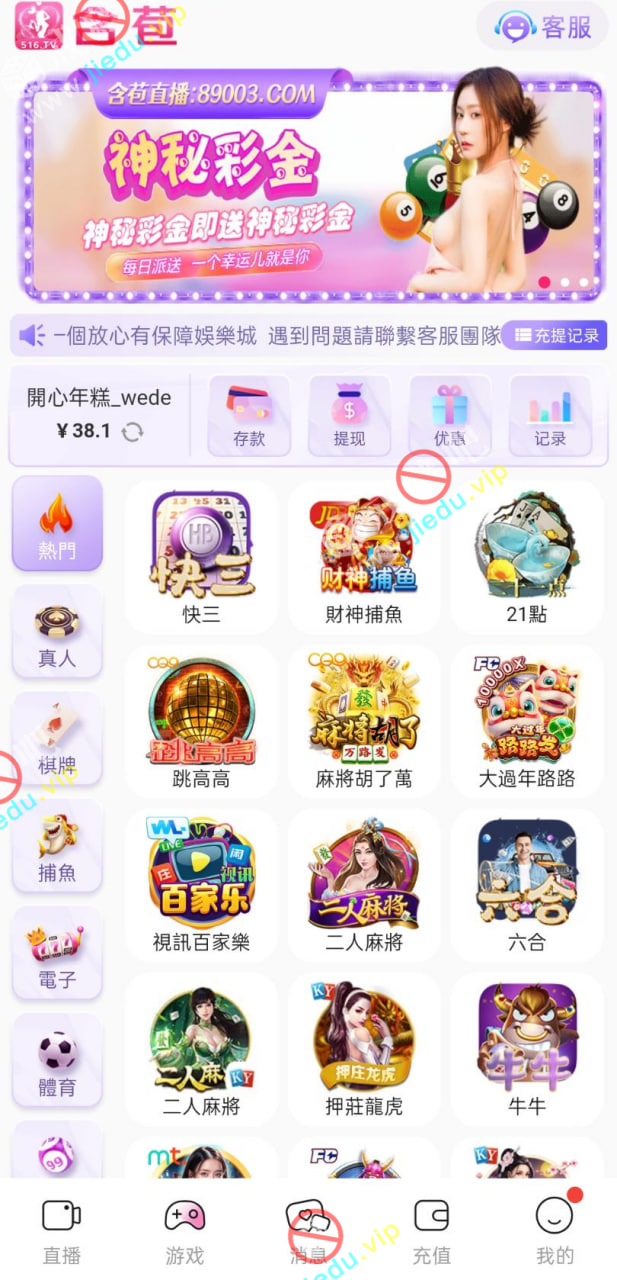This screenshot has width=617, height=1280.
Task: Select the 棋牌 category
Action: coord(57,739)
